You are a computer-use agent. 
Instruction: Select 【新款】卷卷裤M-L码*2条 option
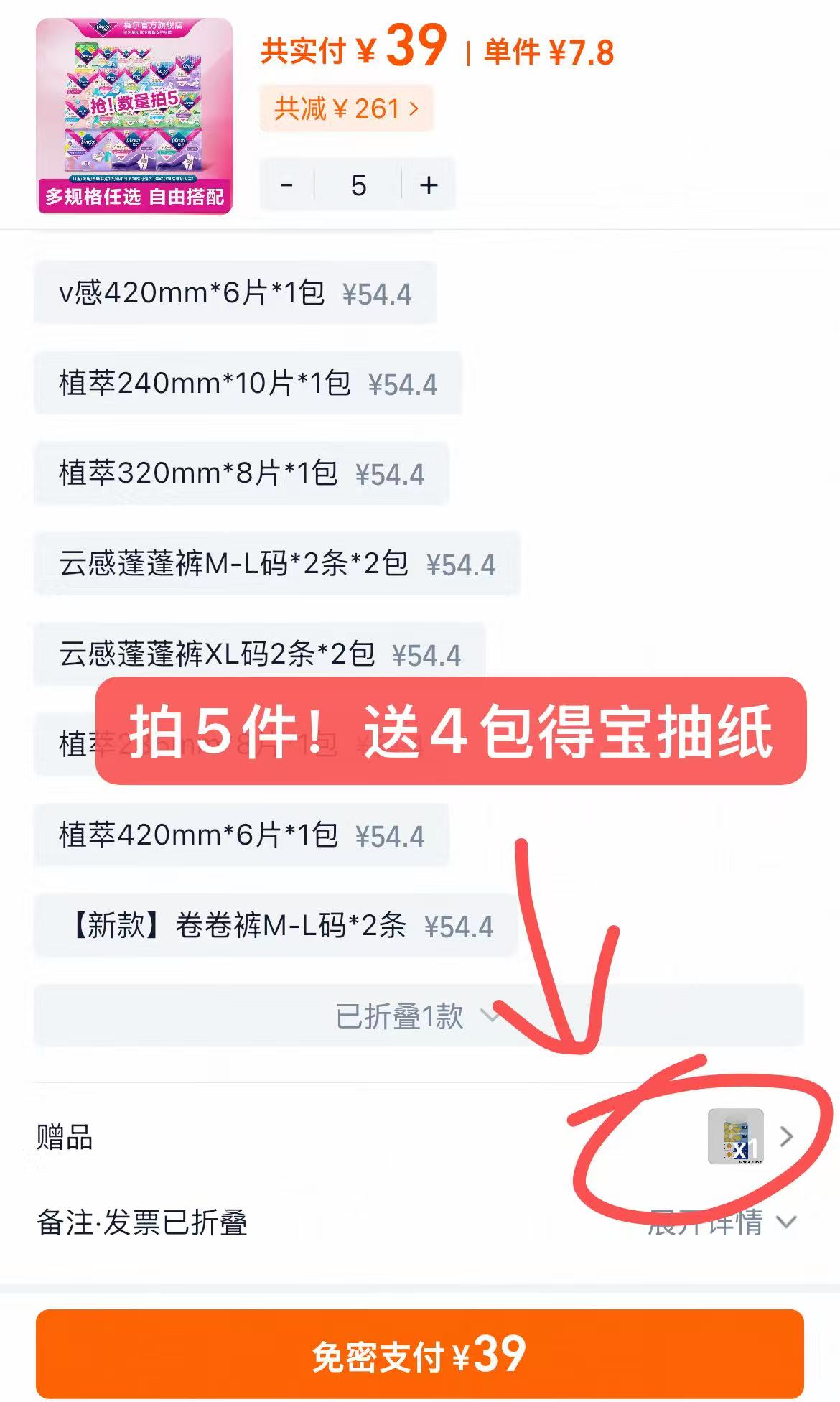point(276,926)
